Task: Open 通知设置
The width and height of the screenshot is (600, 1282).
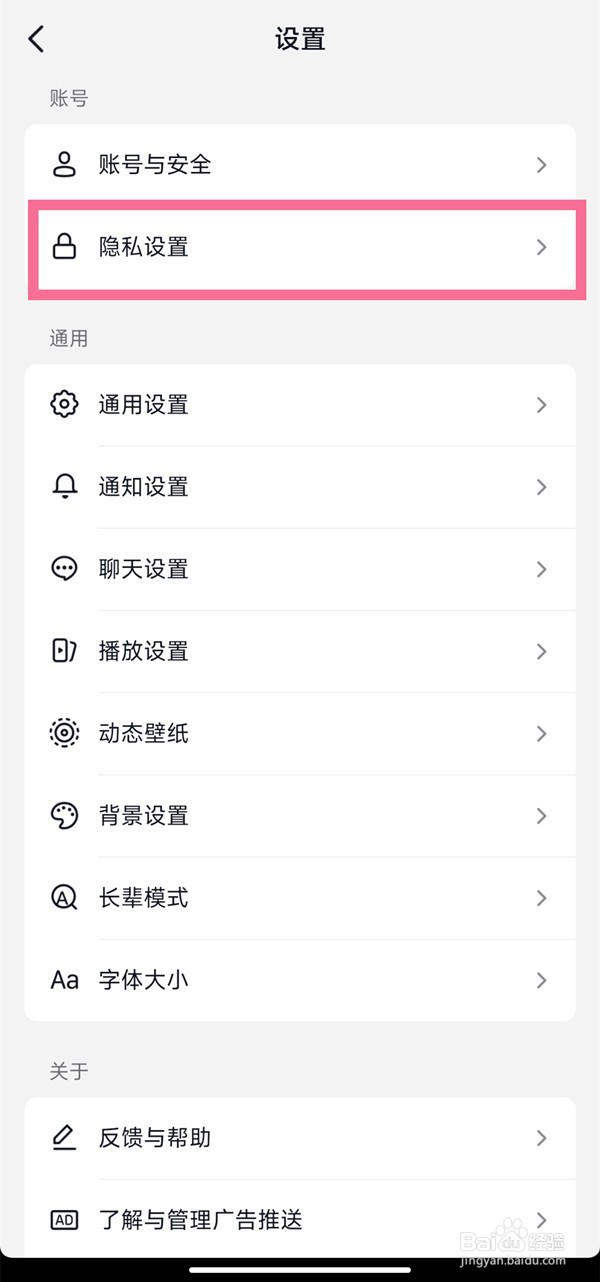Action: tap(300, 487)
